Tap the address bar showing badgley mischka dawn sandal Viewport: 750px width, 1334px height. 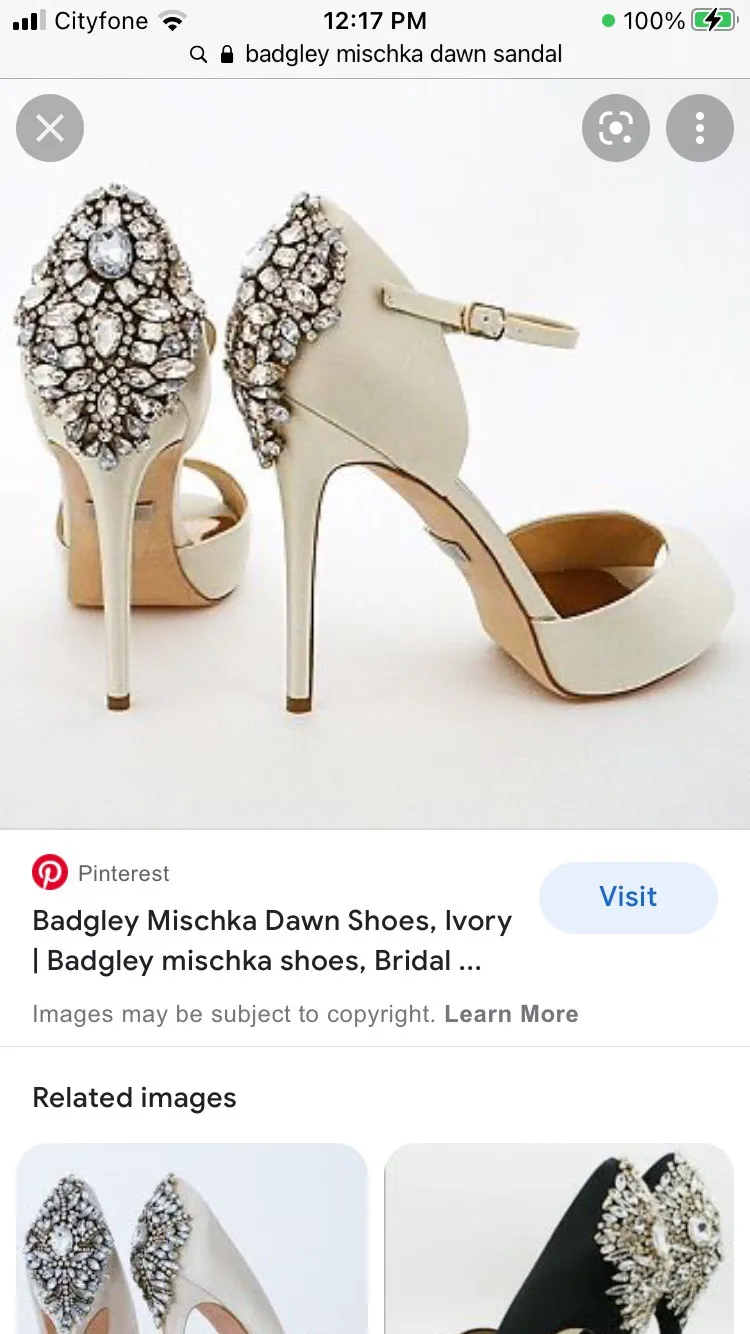click(x=390, y=54)
